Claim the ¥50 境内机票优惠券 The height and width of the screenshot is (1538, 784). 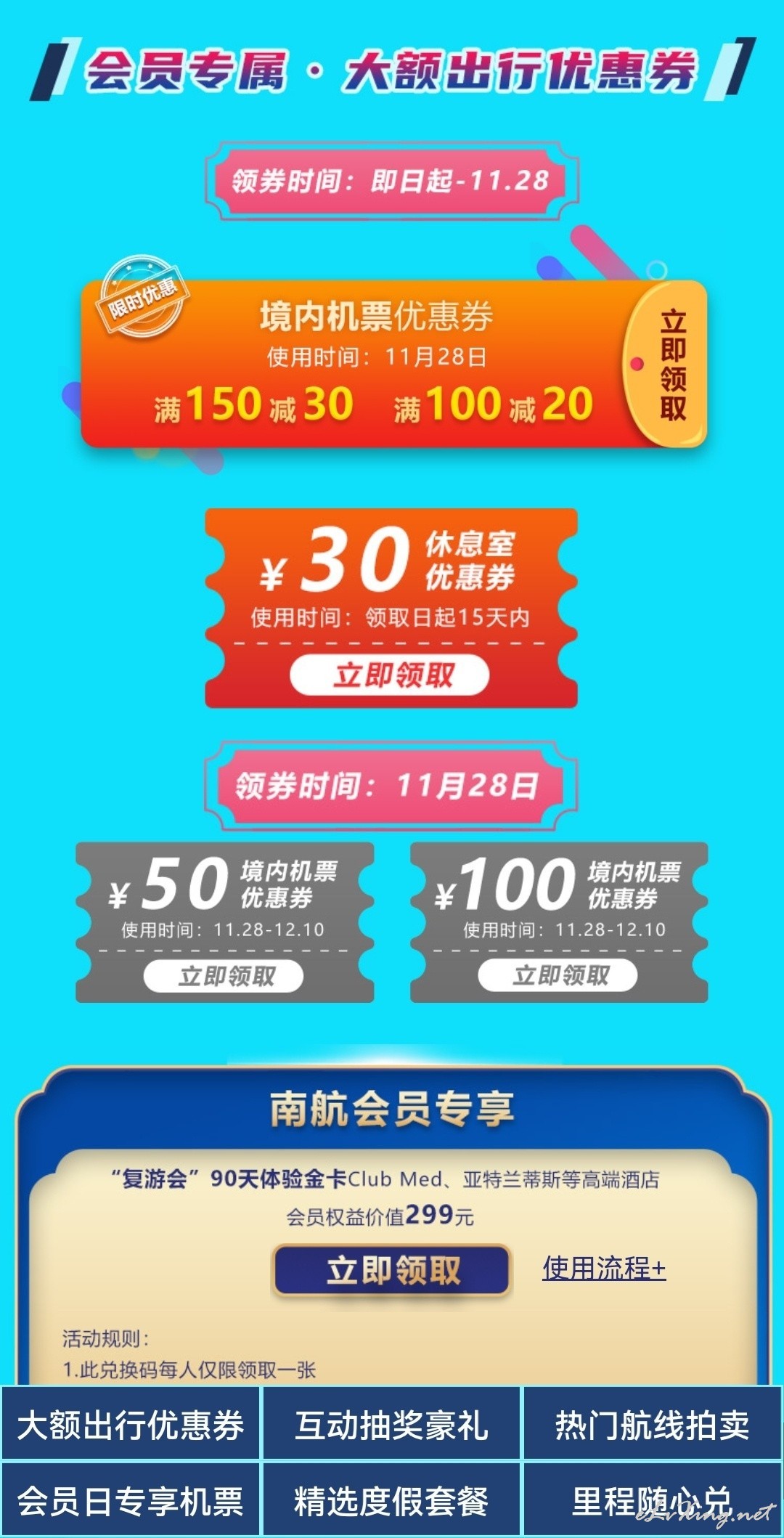coord(224,976)
